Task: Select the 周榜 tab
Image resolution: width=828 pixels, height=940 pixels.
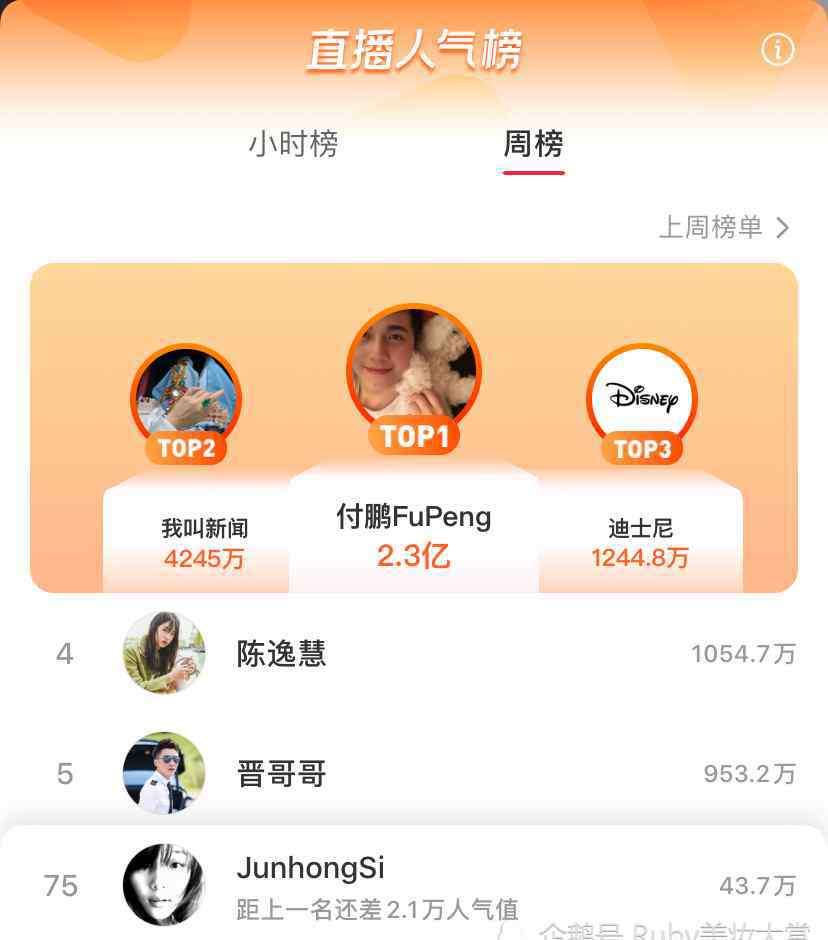Action: pos(533,144)
